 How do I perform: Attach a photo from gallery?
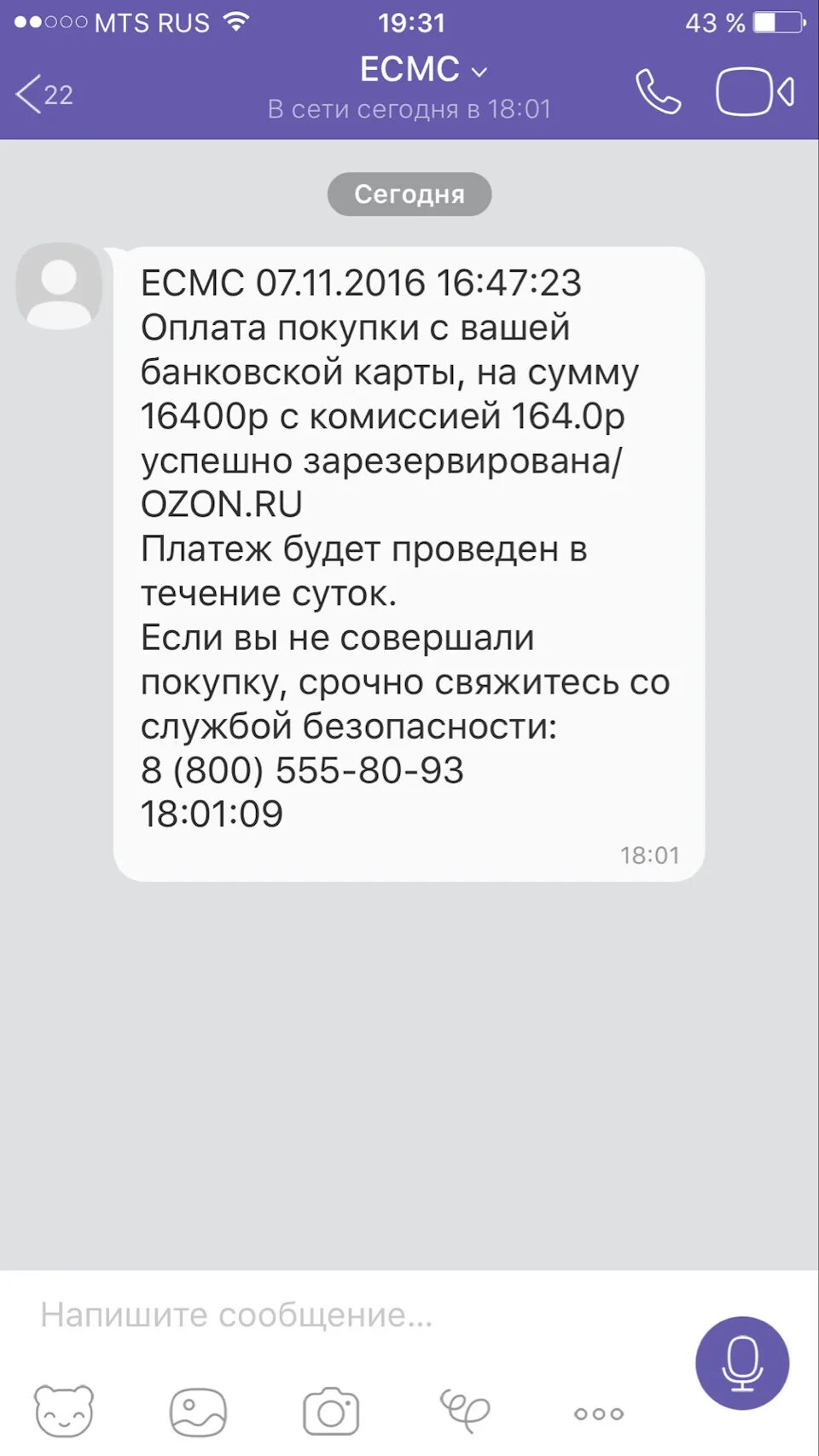pyautogui.click(x=198, y=1412)
